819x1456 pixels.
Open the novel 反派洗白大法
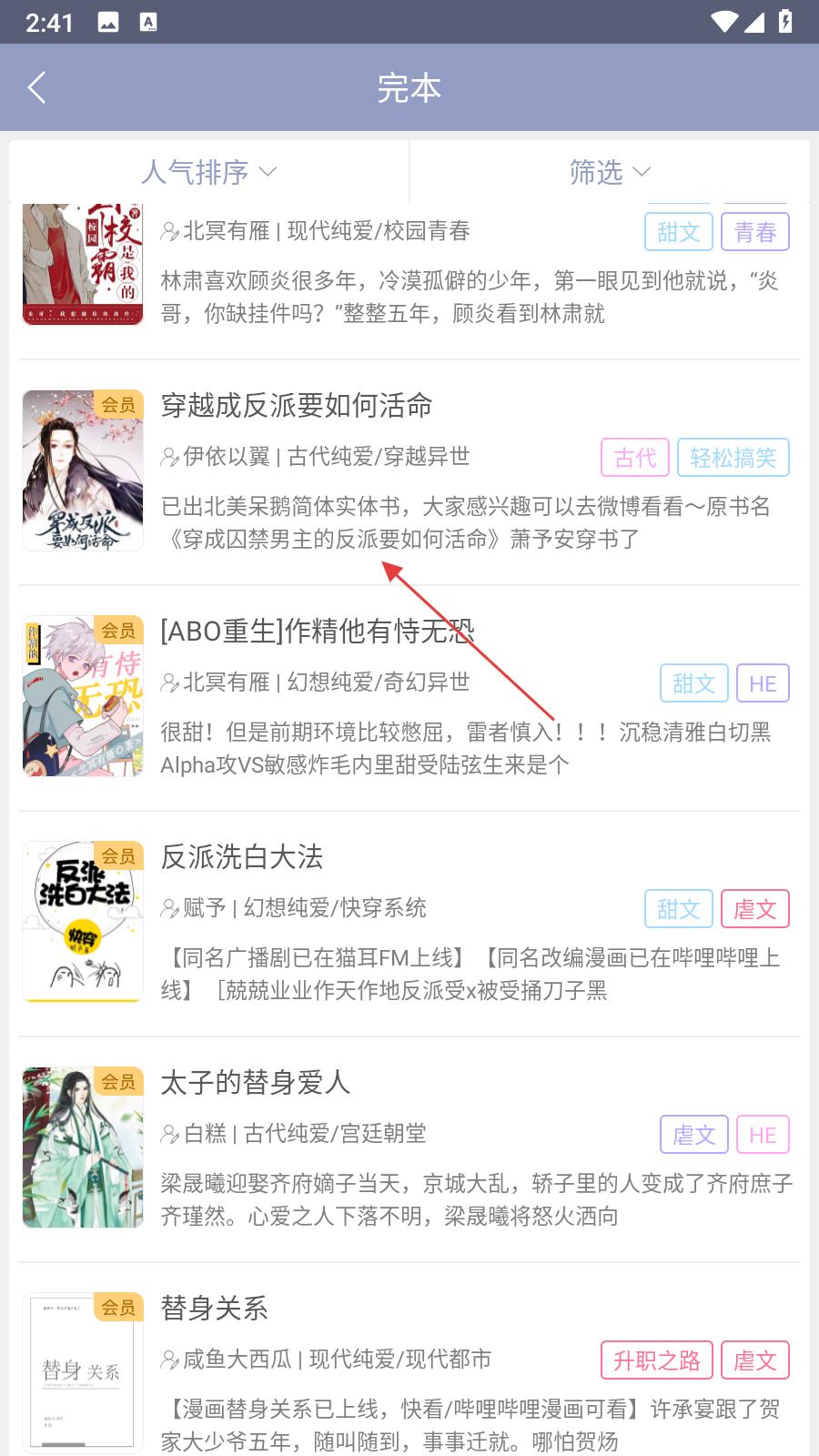pyautogui.click(x=242, y=856)
